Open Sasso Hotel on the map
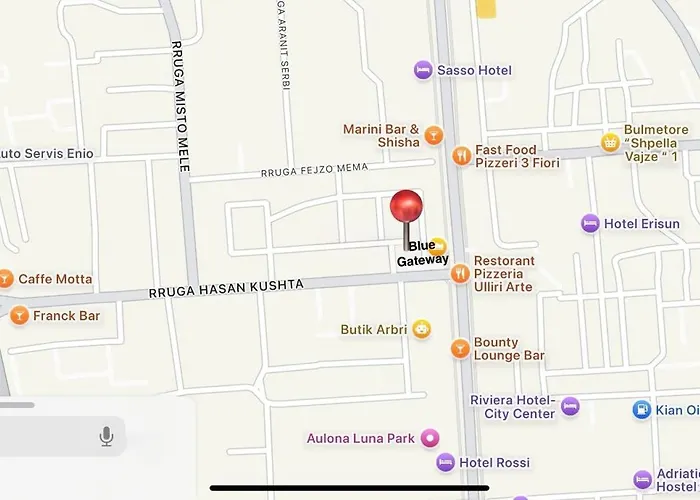 423,70
